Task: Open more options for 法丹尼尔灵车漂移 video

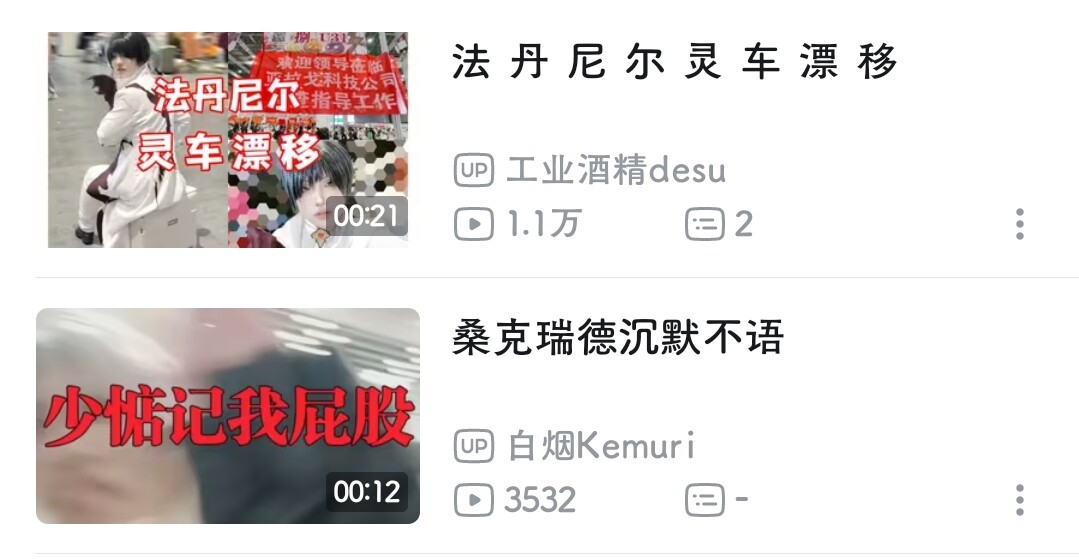Action: point(1019,224)
